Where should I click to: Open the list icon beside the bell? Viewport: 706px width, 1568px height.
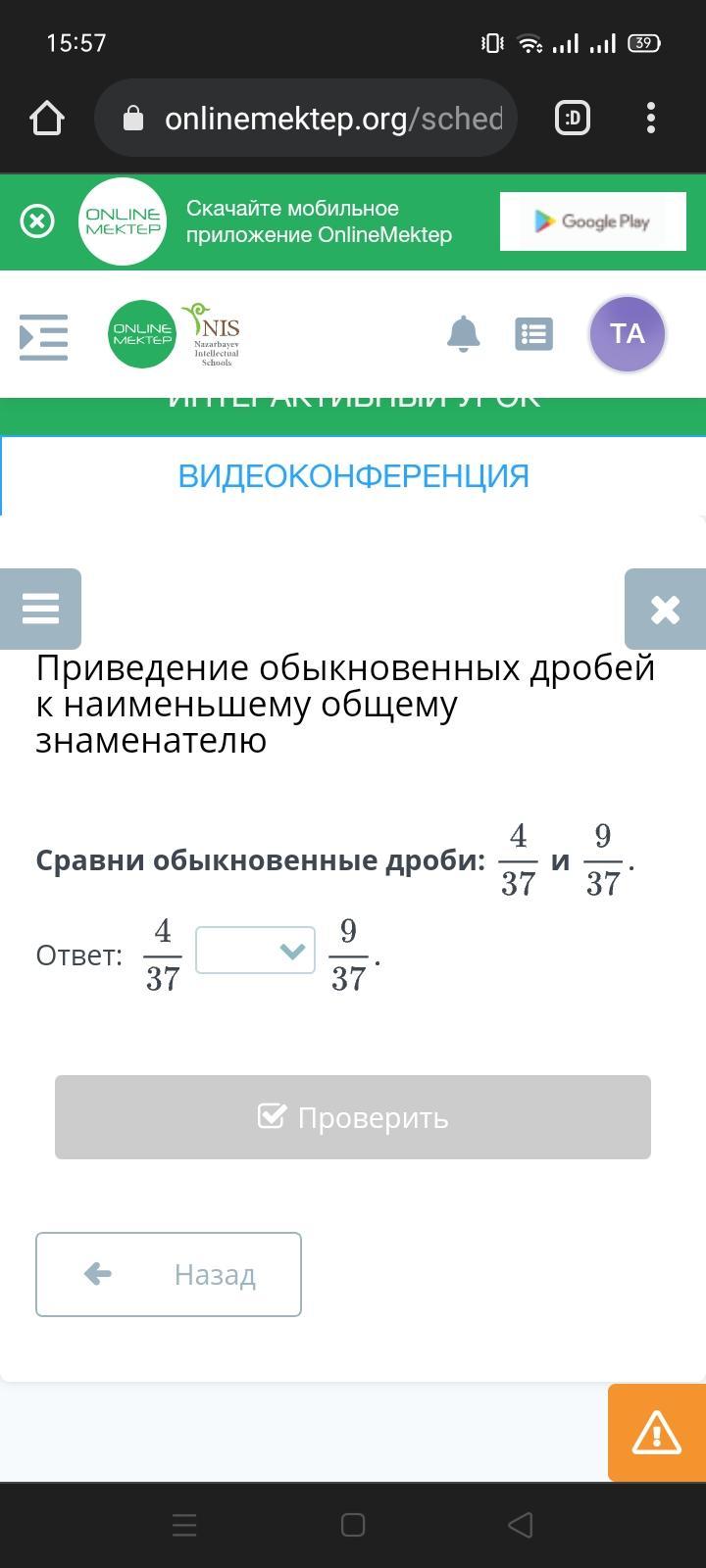pos(533,334)
